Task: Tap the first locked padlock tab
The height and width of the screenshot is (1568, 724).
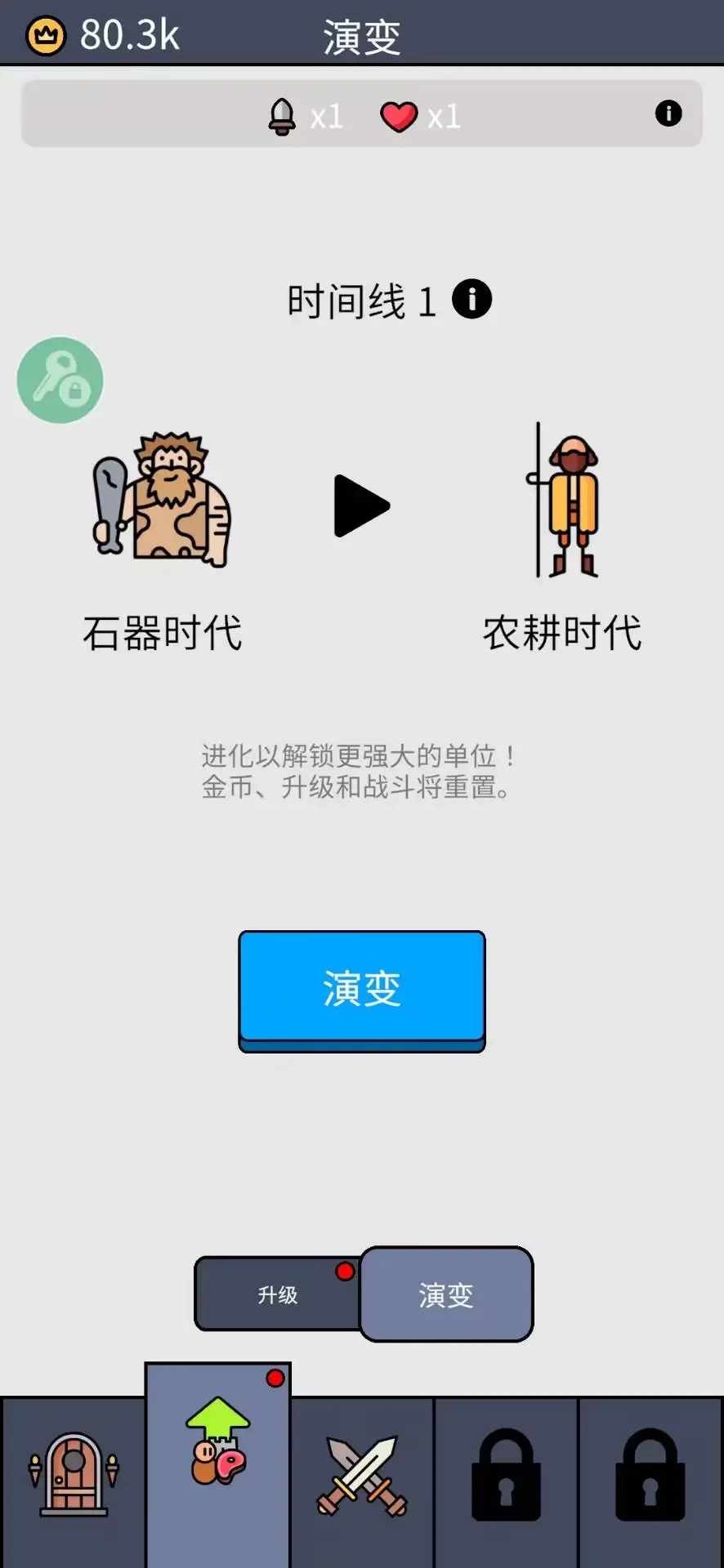Action: 506,1476
